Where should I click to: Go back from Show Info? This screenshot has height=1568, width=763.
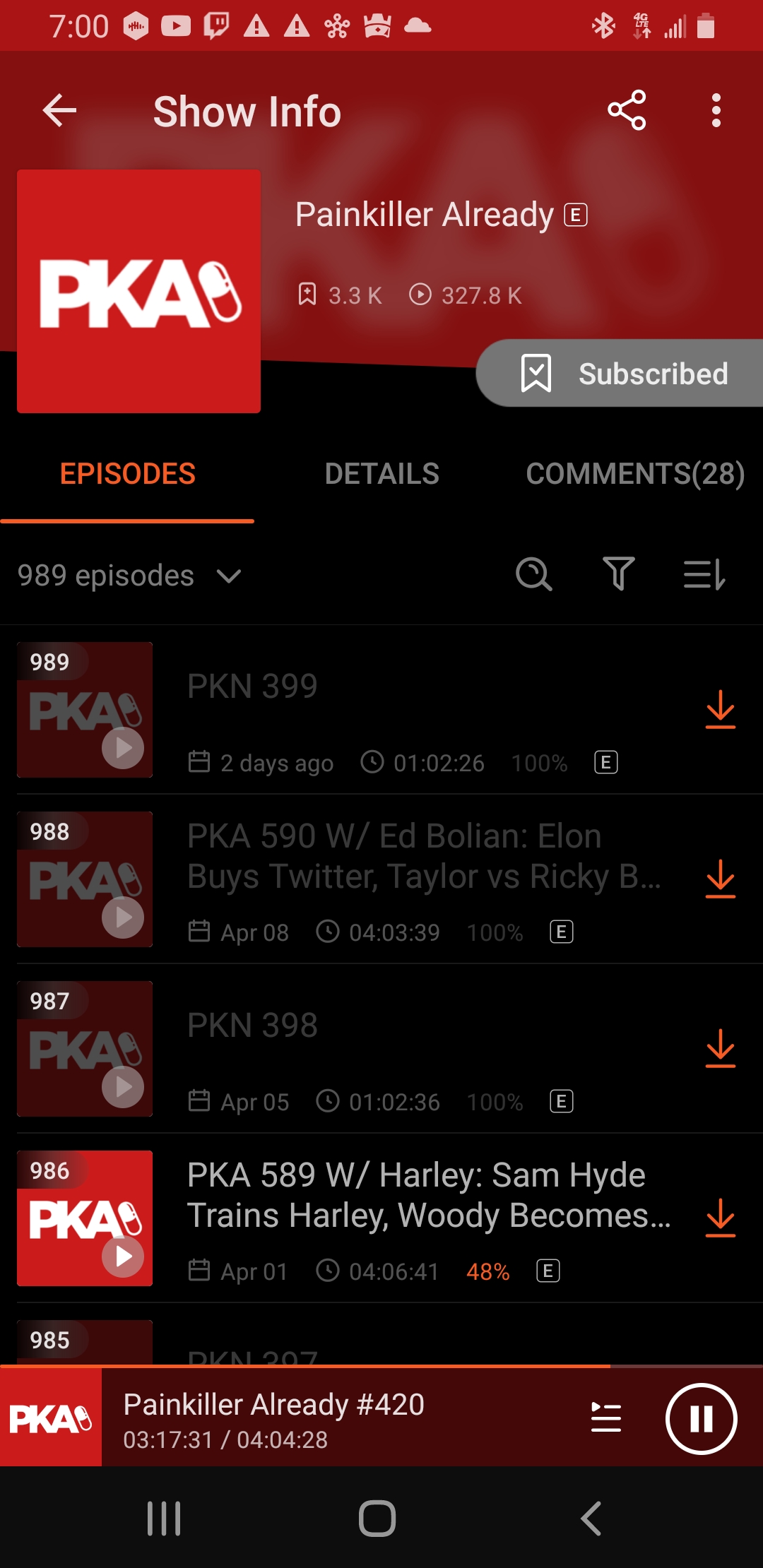pos(59,111)
